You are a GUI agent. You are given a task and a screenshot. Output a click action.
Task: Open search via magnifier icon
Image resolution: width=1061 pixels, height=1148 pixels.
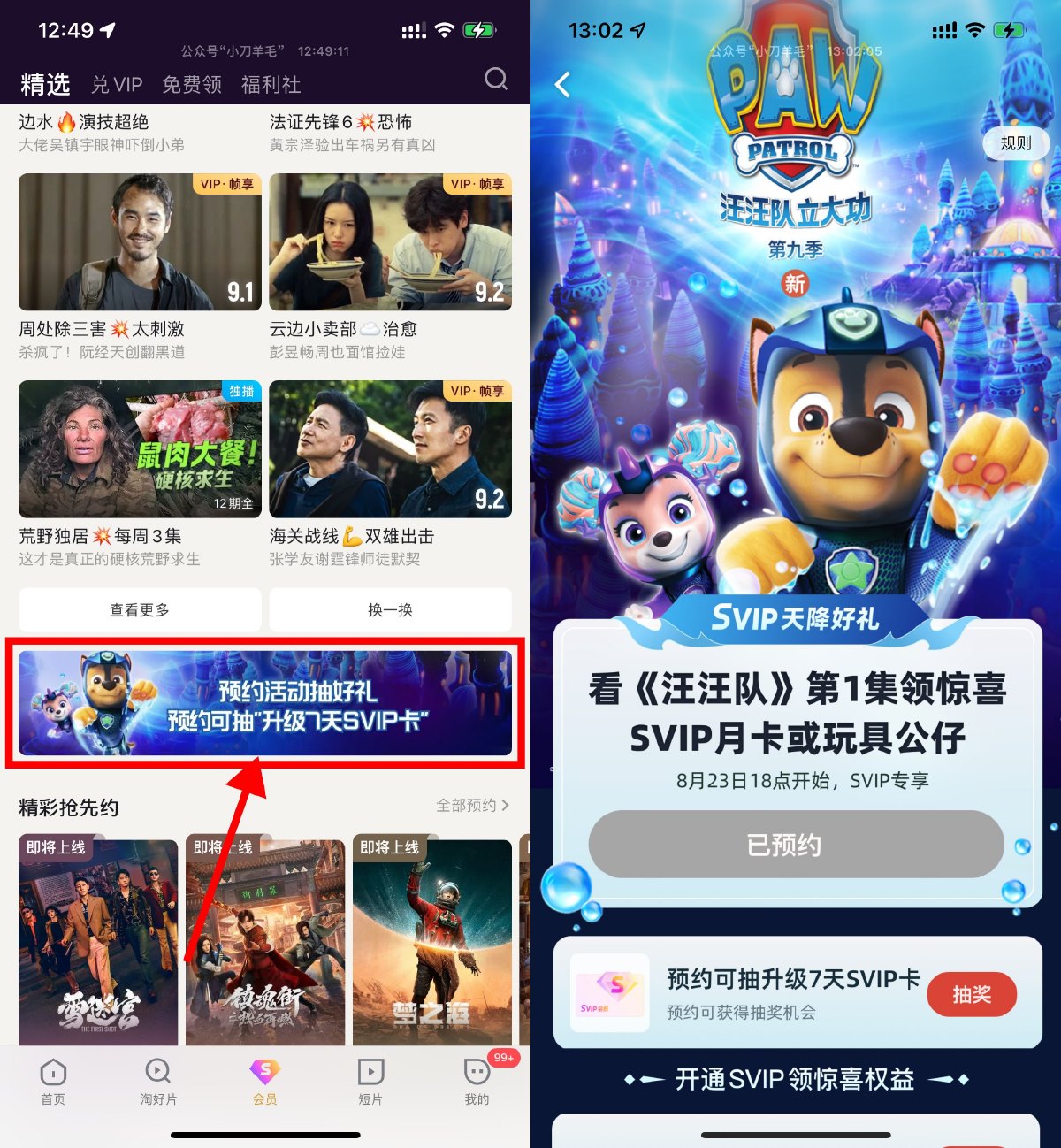pos(496,79)
